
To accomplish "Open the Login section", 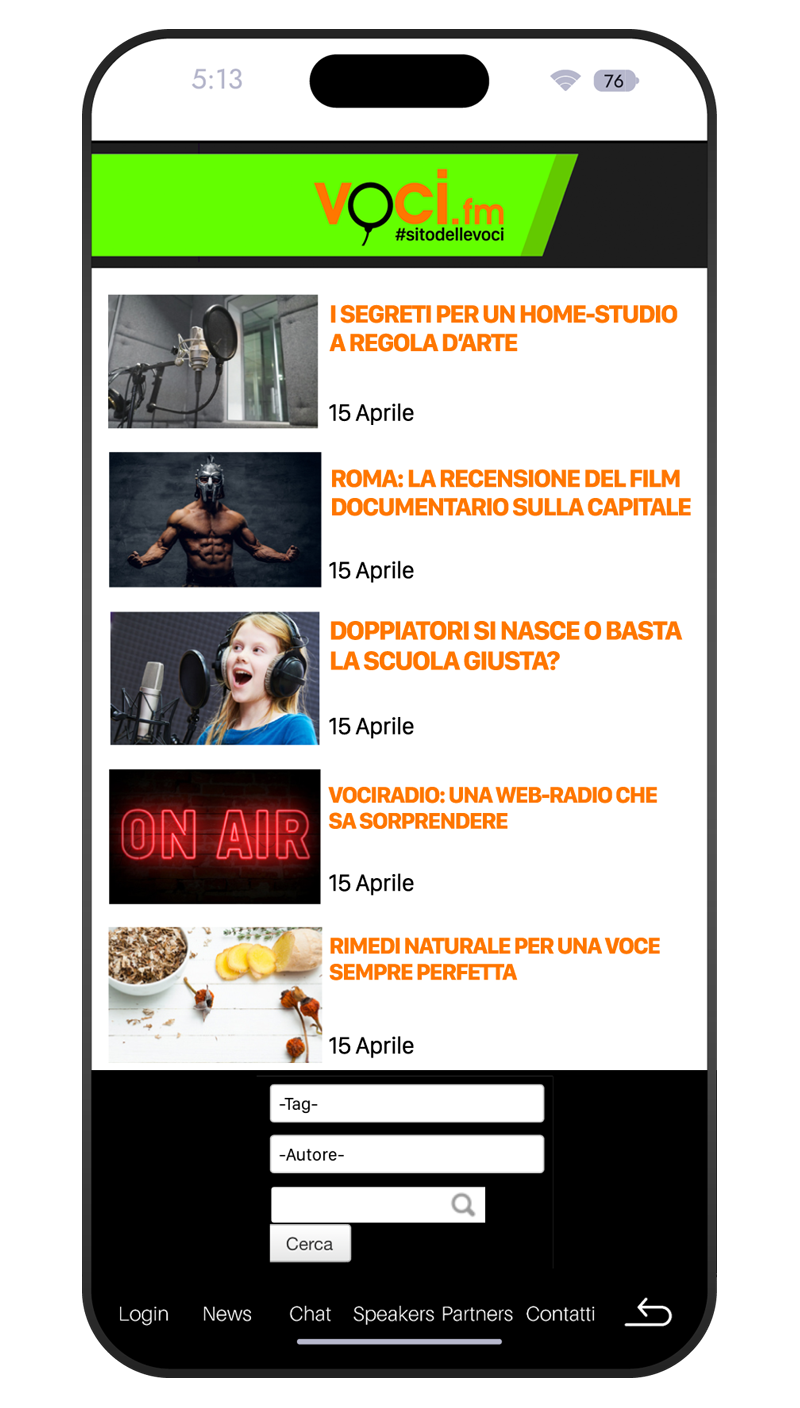I will [143, 1314].
